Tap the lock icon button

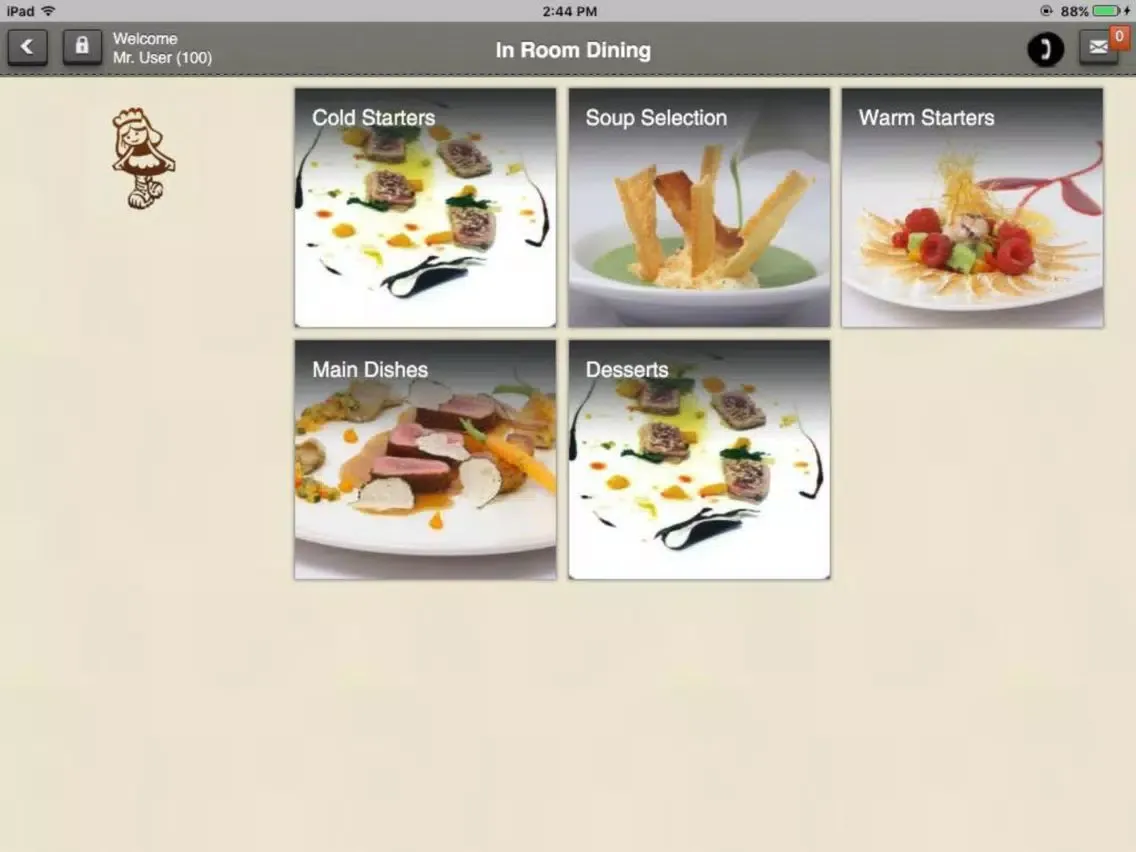point(82,47)
